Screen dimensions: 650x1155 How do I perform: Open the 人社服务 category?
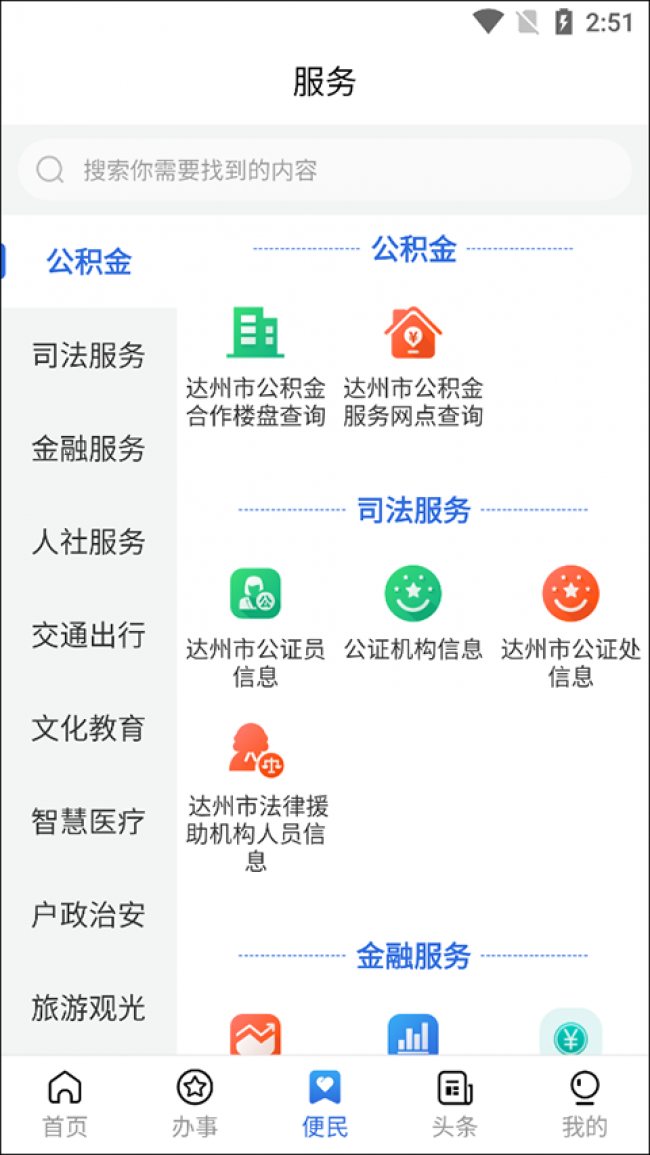89,541
